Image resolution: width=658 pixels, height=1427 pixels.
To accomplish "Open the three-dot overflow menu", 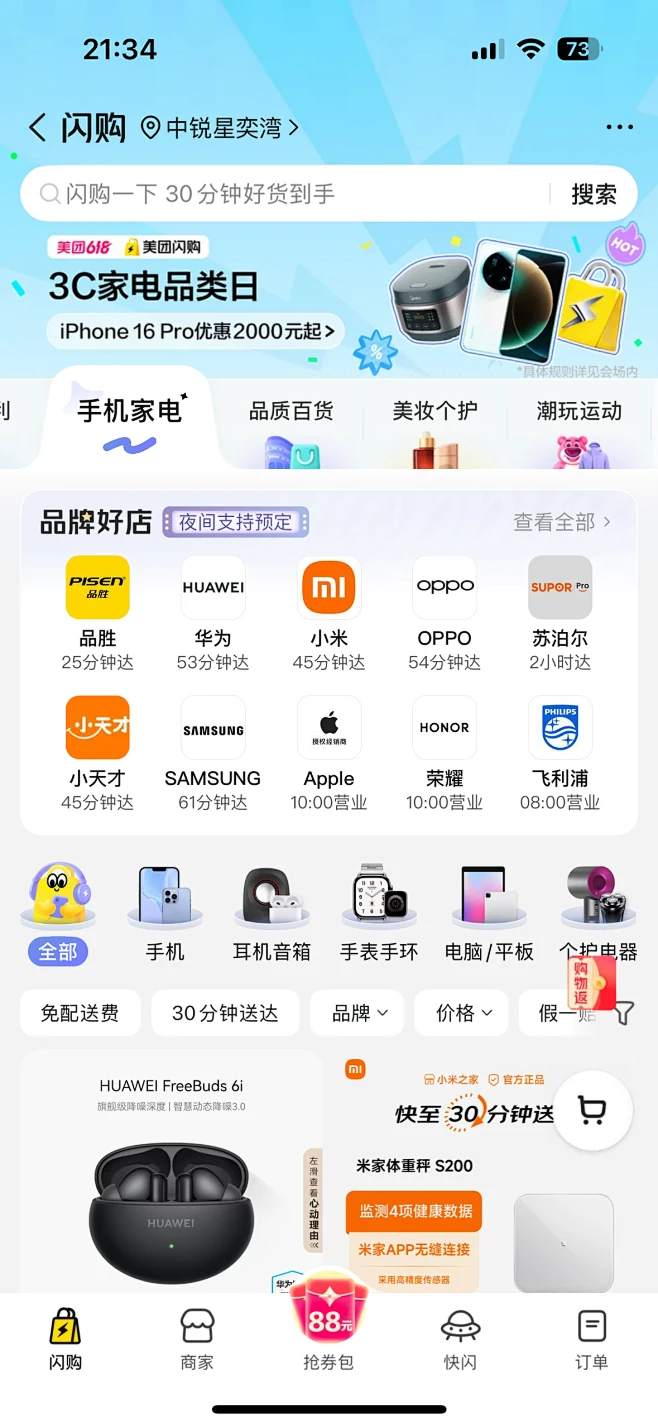I will tap(619, 128).
